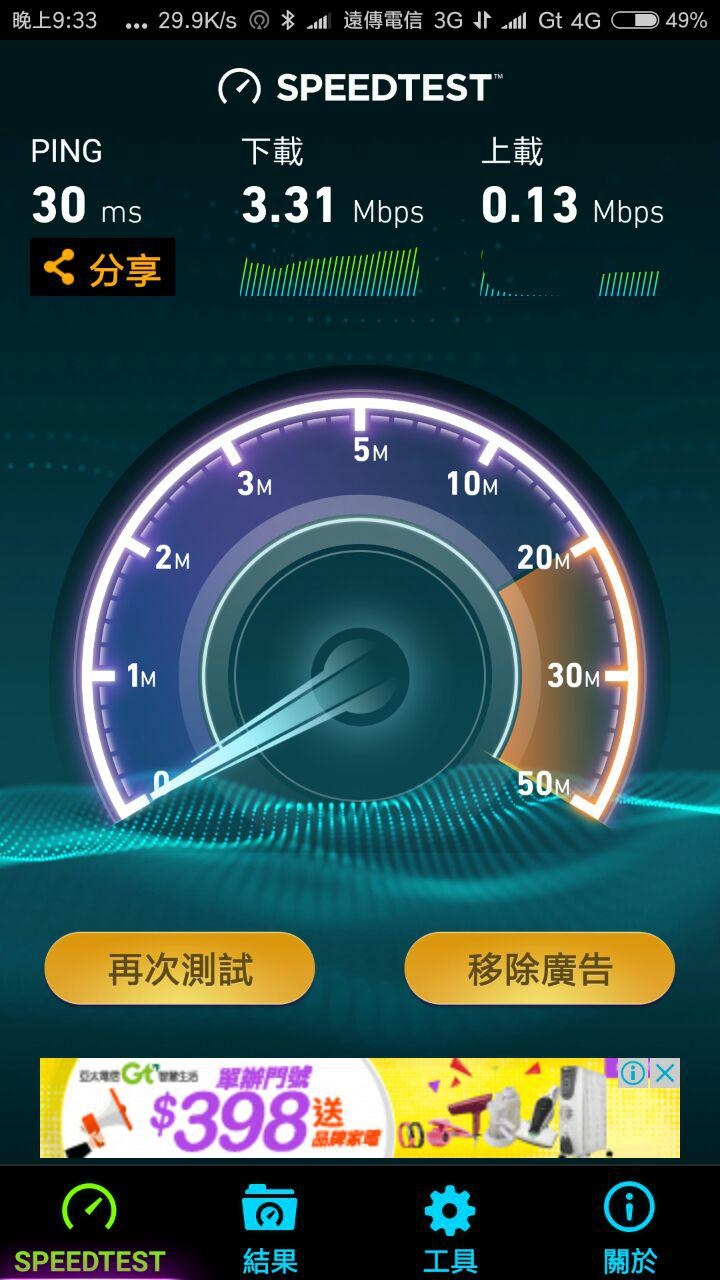Switch to the SPEEDTEST tab
Viewport: 720px width, 1280px height.
click(89, 1226)
